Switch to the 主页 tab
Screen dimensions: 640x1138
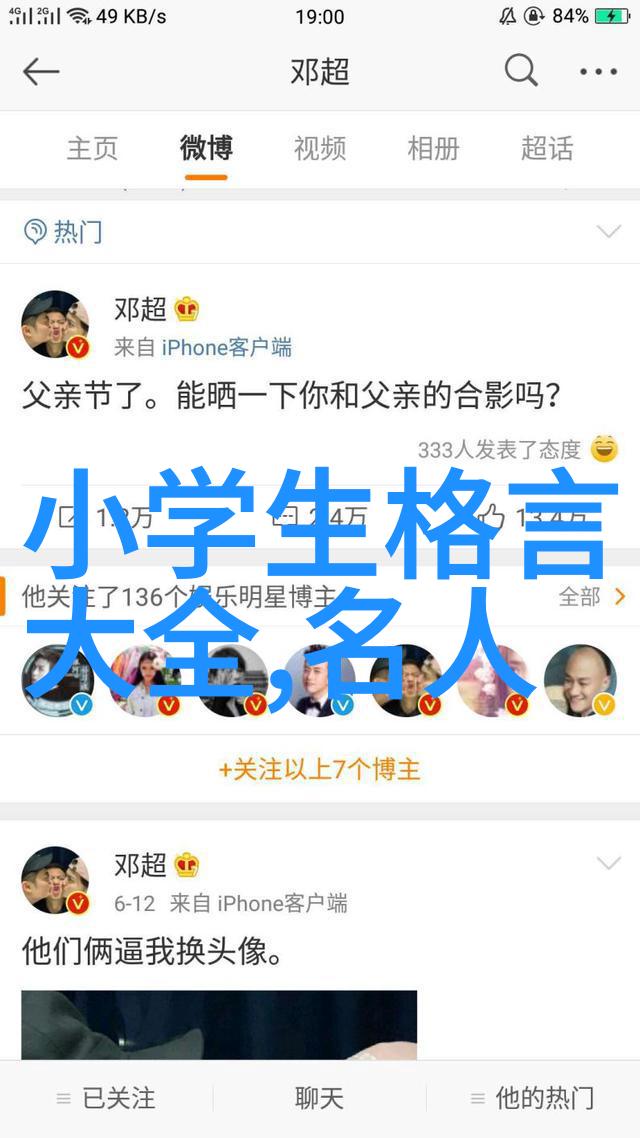point(92,149)
